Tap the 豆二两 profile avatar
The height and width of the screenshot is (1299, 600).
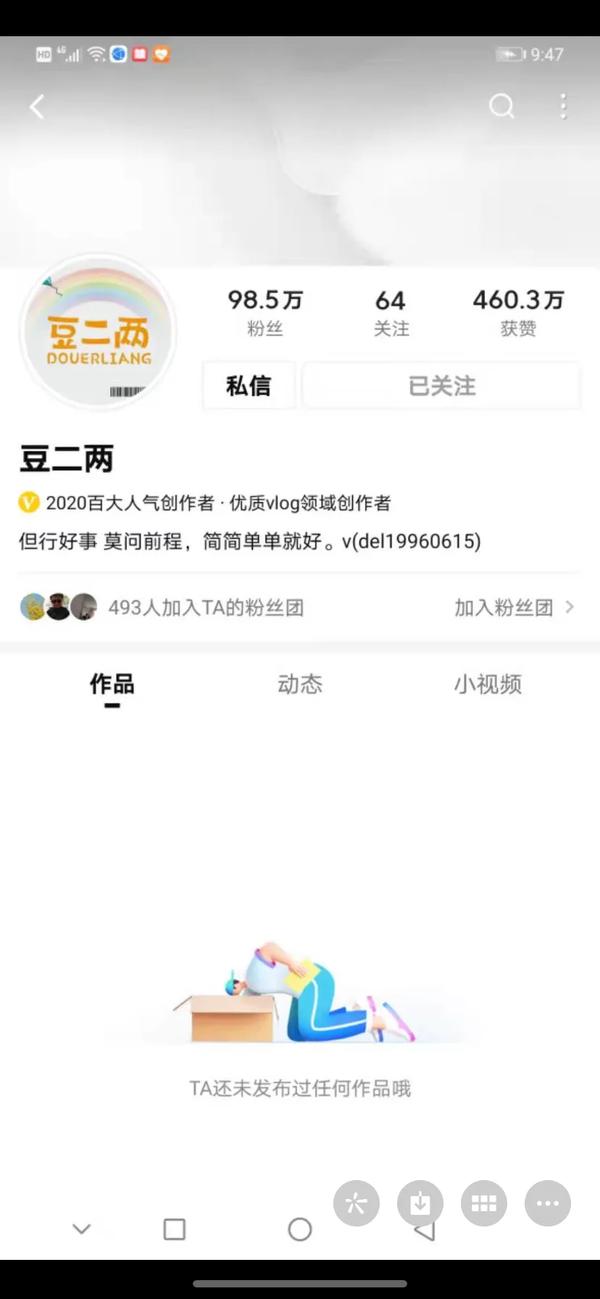pyautogui.click(x=98, y=333)
